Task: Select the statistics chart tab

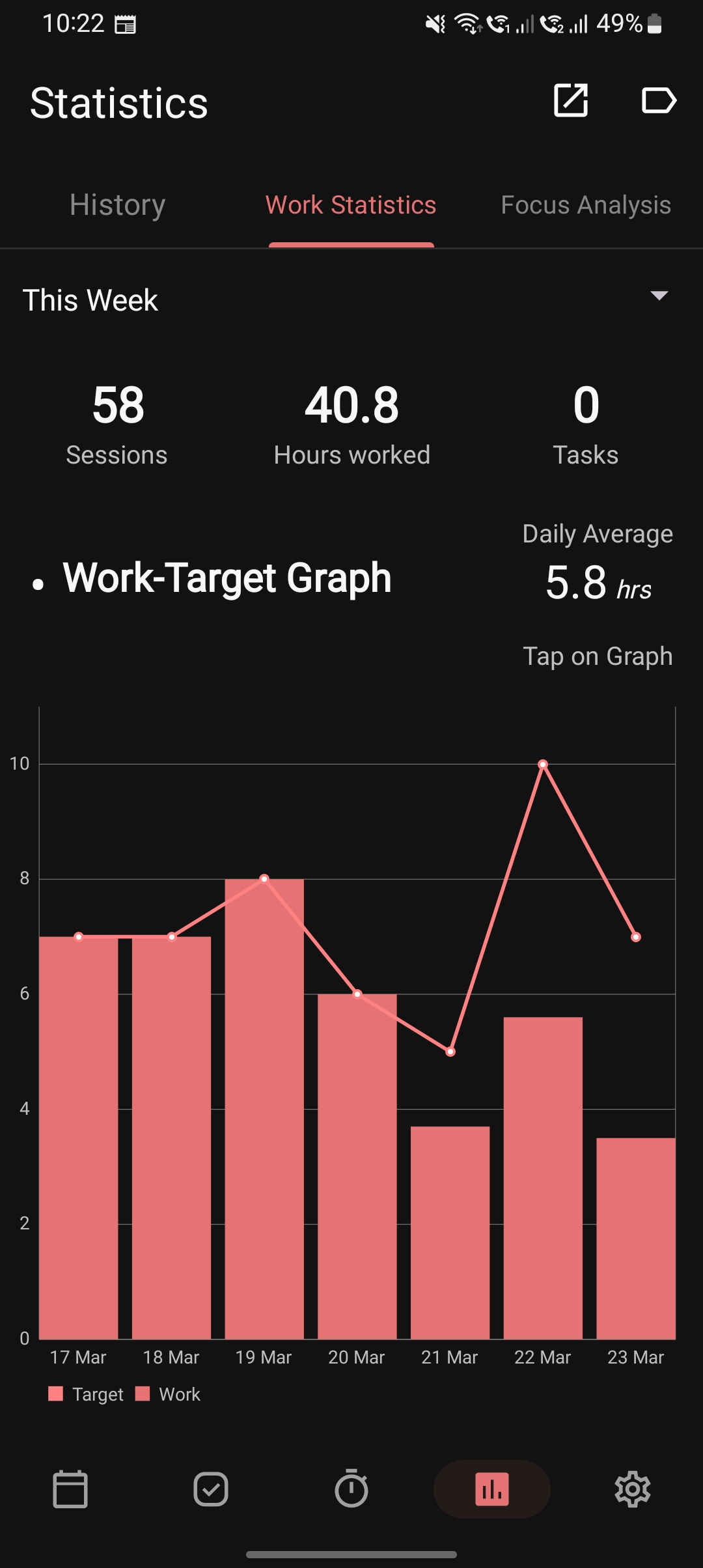Action: (492, 1489)
